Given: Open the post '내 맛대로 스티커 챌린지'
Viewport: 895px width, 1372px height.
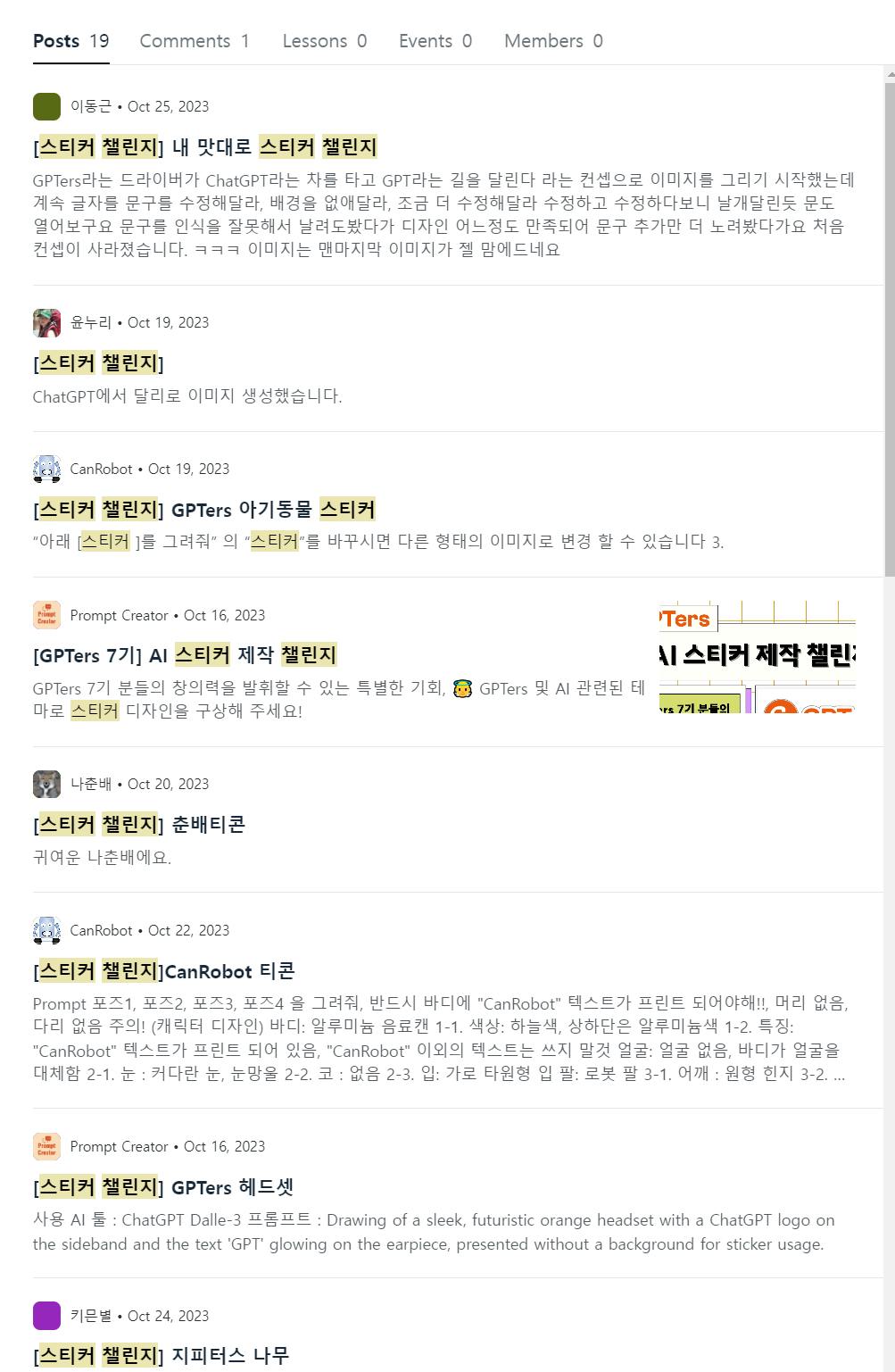Looking at the screenshot, I should 205,146.
